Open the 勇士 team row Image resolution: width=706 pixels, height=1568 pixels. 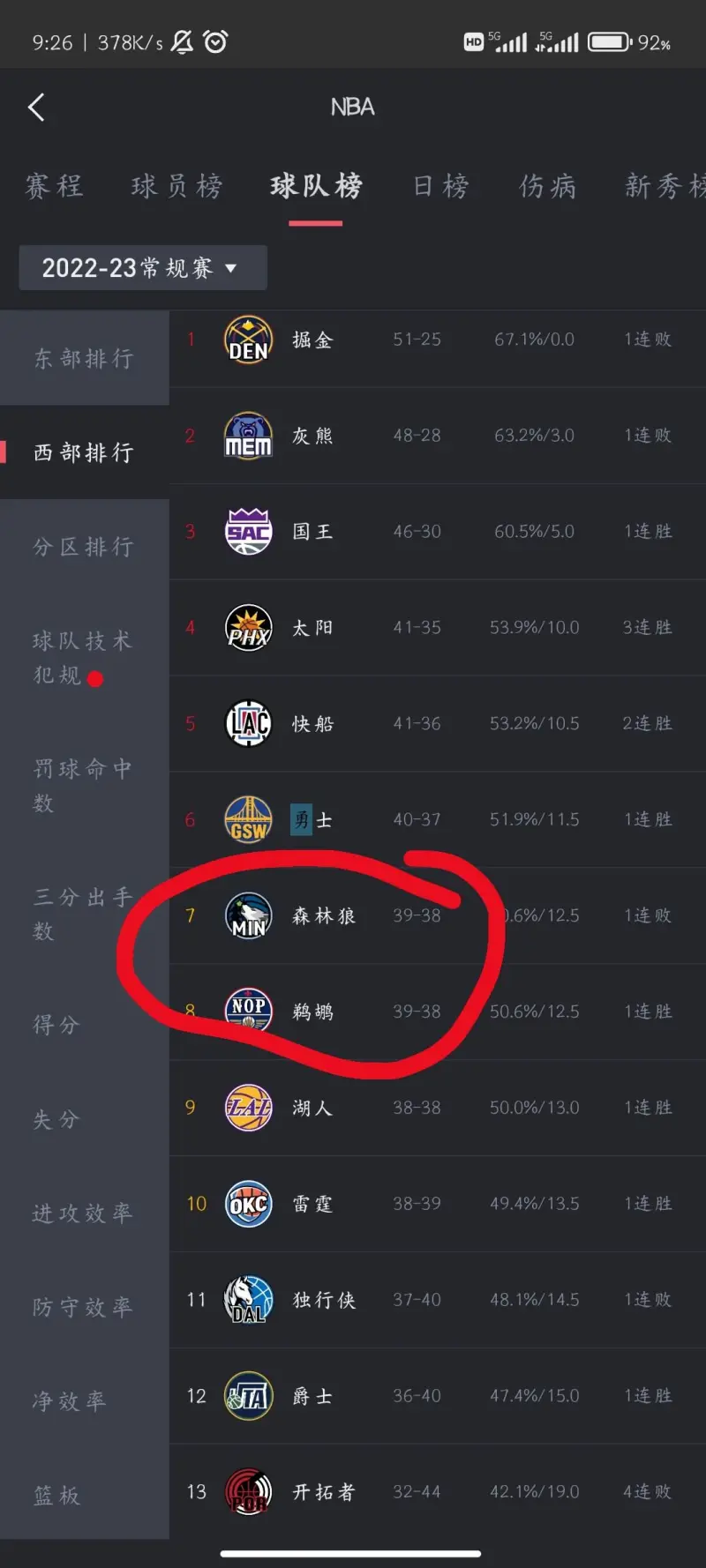click(x=437, y=820)
